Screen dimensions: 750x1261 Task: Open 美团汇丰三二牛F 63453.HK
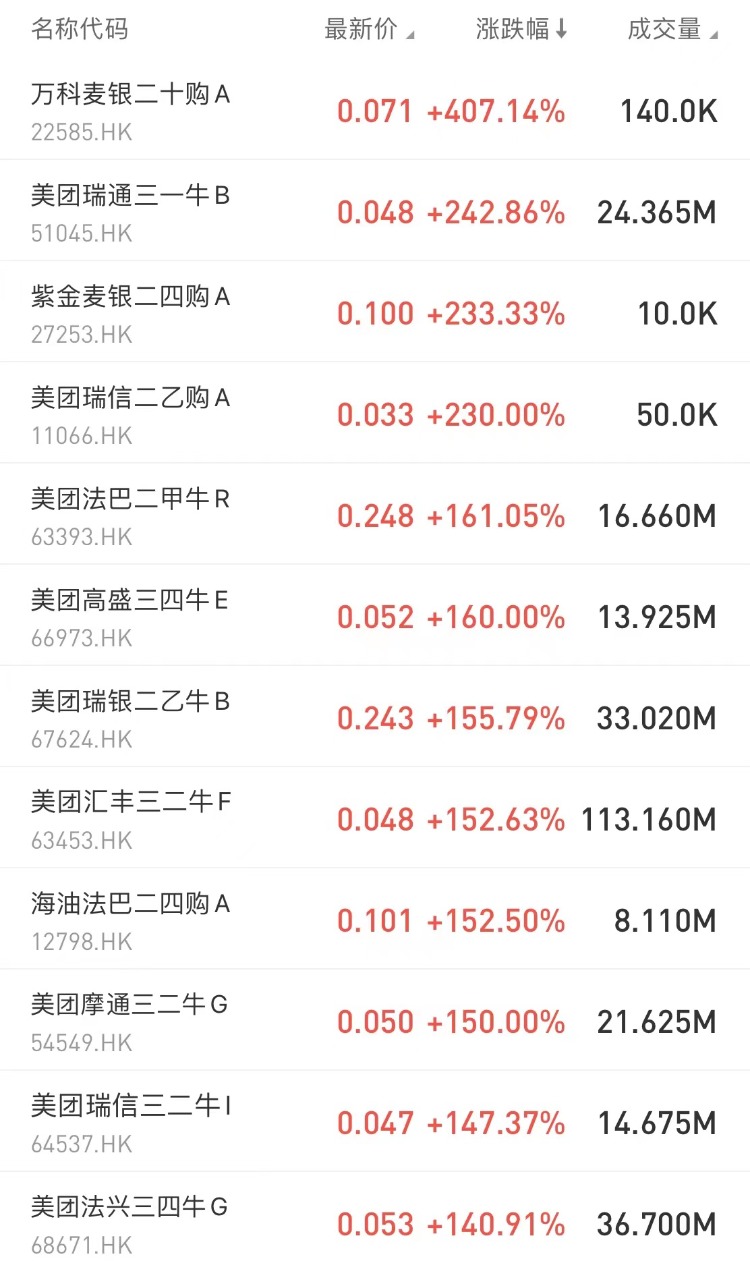tap(375, 818)
